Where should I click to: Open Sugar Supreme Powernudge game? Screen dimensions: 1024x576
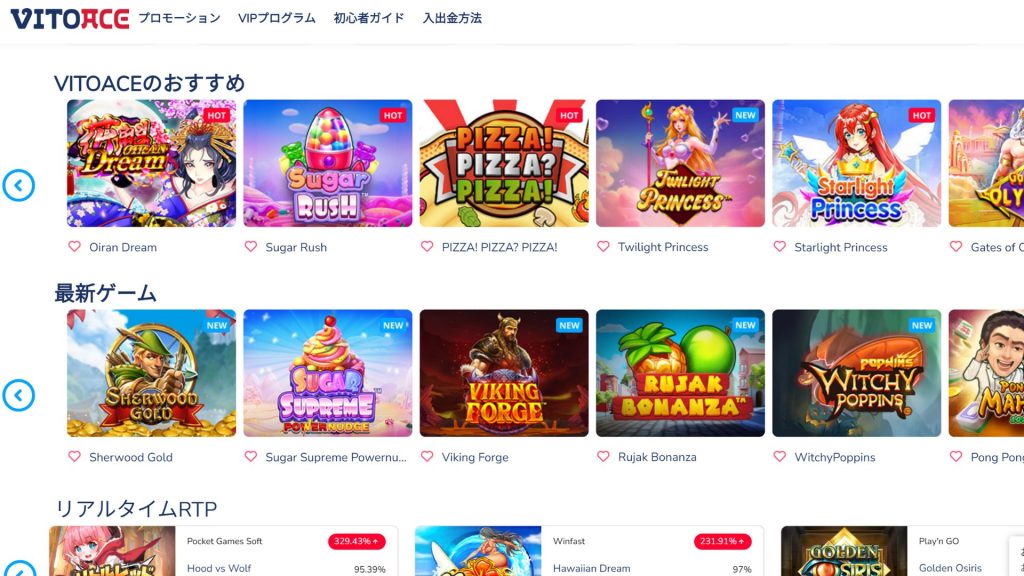point(327,373)
